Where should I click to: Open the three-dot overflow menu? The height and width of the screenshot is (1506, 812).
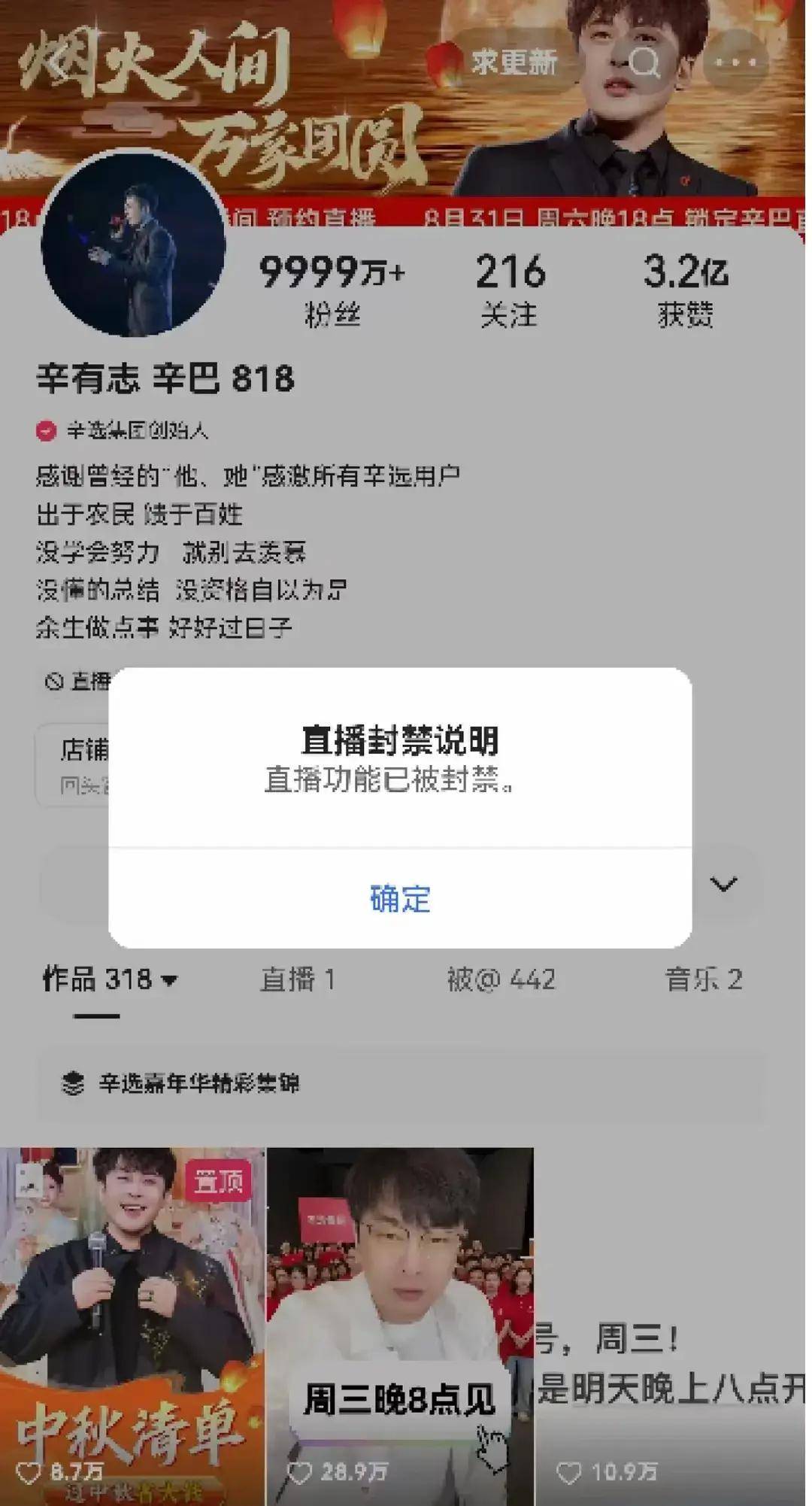click(735, 62)
